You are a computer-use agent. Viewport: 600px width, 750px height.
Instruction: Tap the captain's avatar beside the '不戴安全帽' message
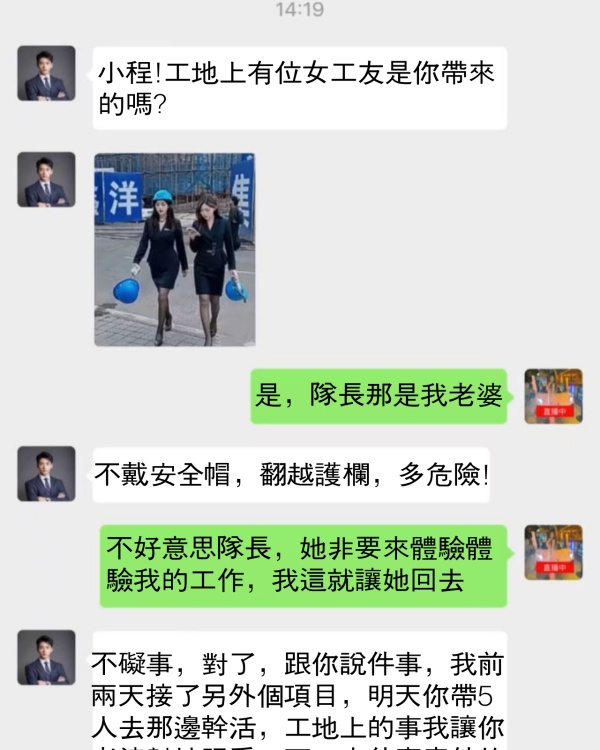click(46, 473)
